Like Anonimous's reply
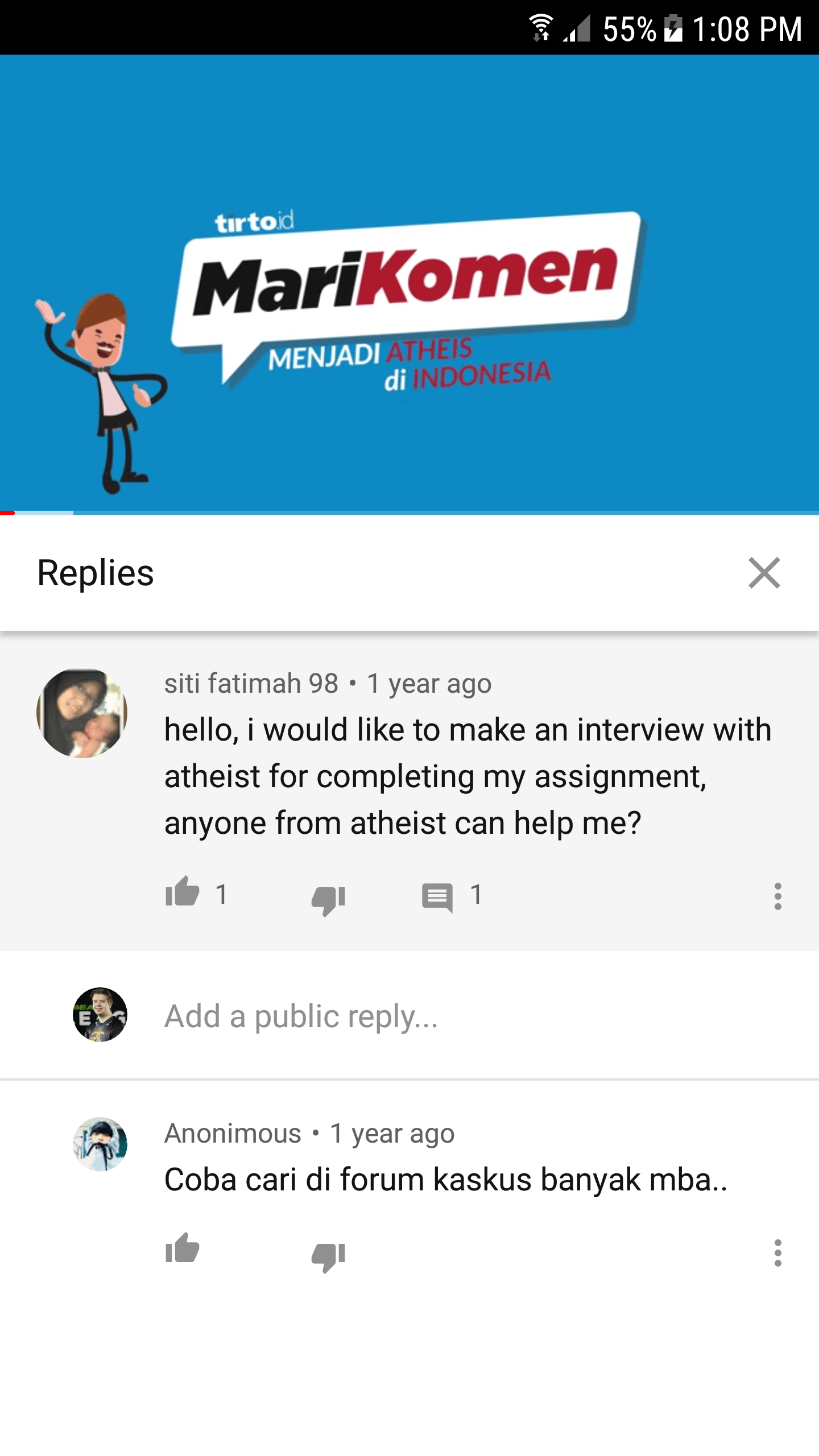Image resolution: width=819 pixels, height=1456 pixels. click(182, 1250)
